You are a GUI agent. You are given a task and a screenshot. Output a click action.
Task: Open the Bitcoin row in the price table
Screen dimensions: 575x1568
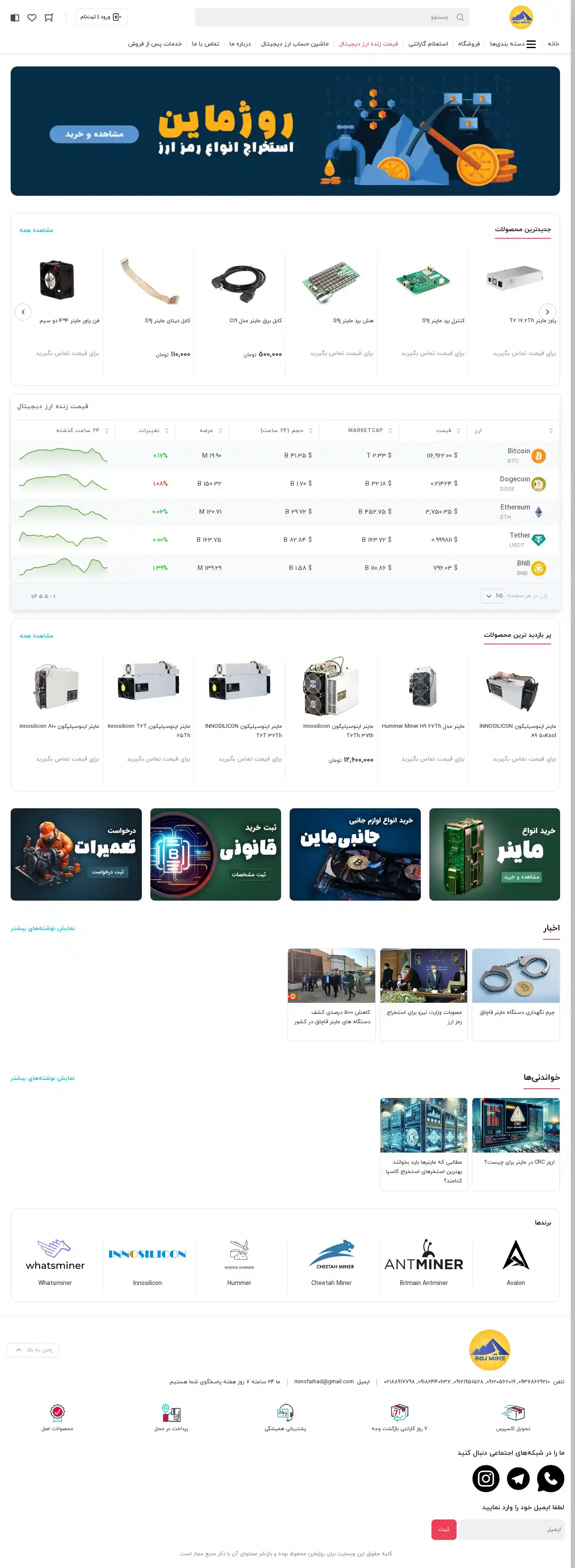(x=518, y=455)
